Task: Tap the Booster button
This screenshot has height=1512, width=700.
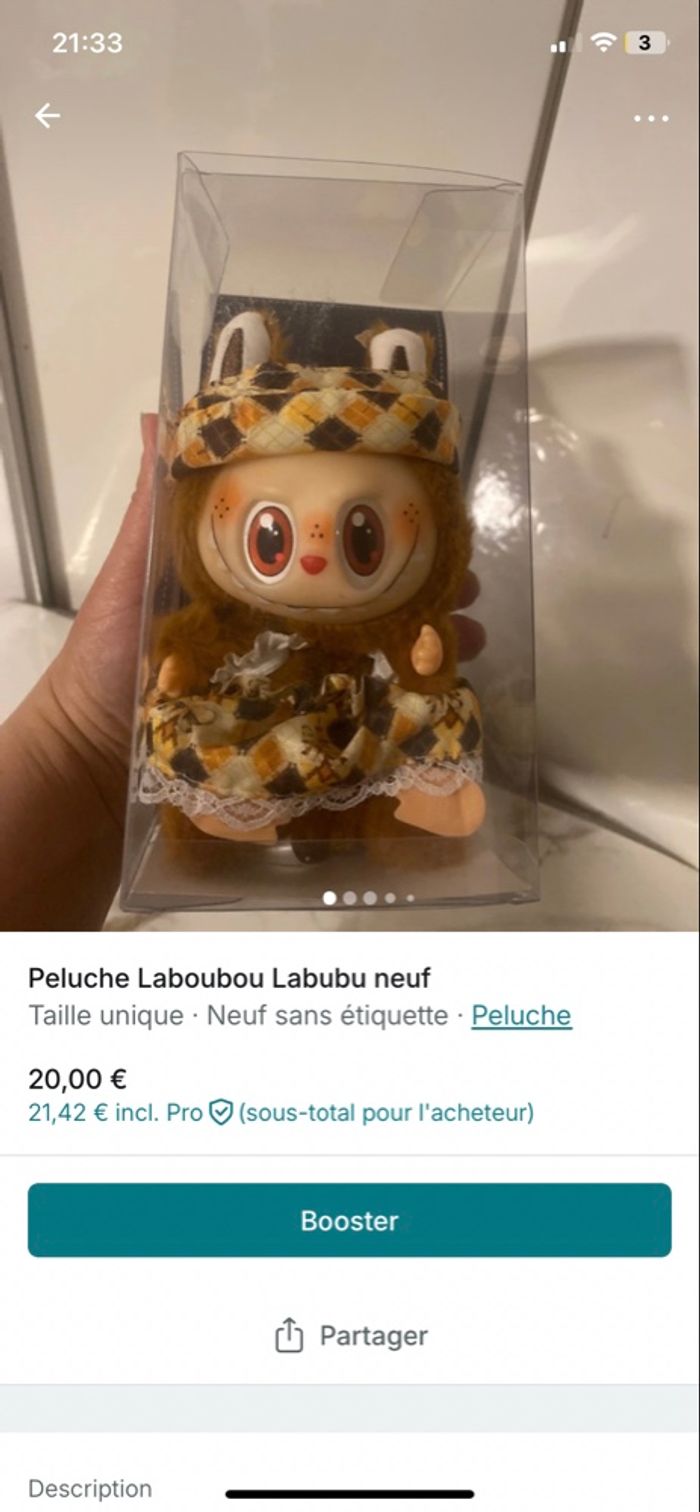Action: [349, 1220]
